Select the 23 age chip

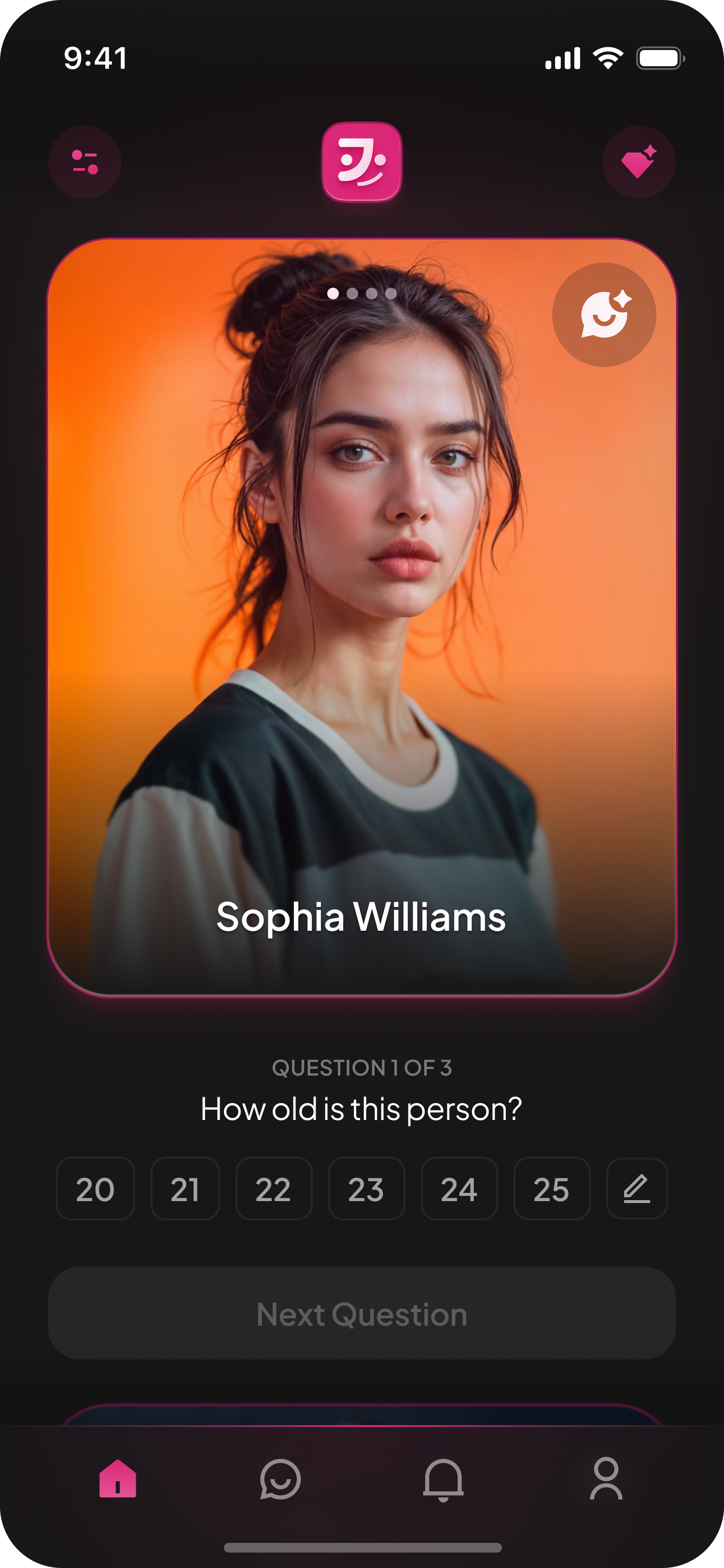coord(366,1189)
